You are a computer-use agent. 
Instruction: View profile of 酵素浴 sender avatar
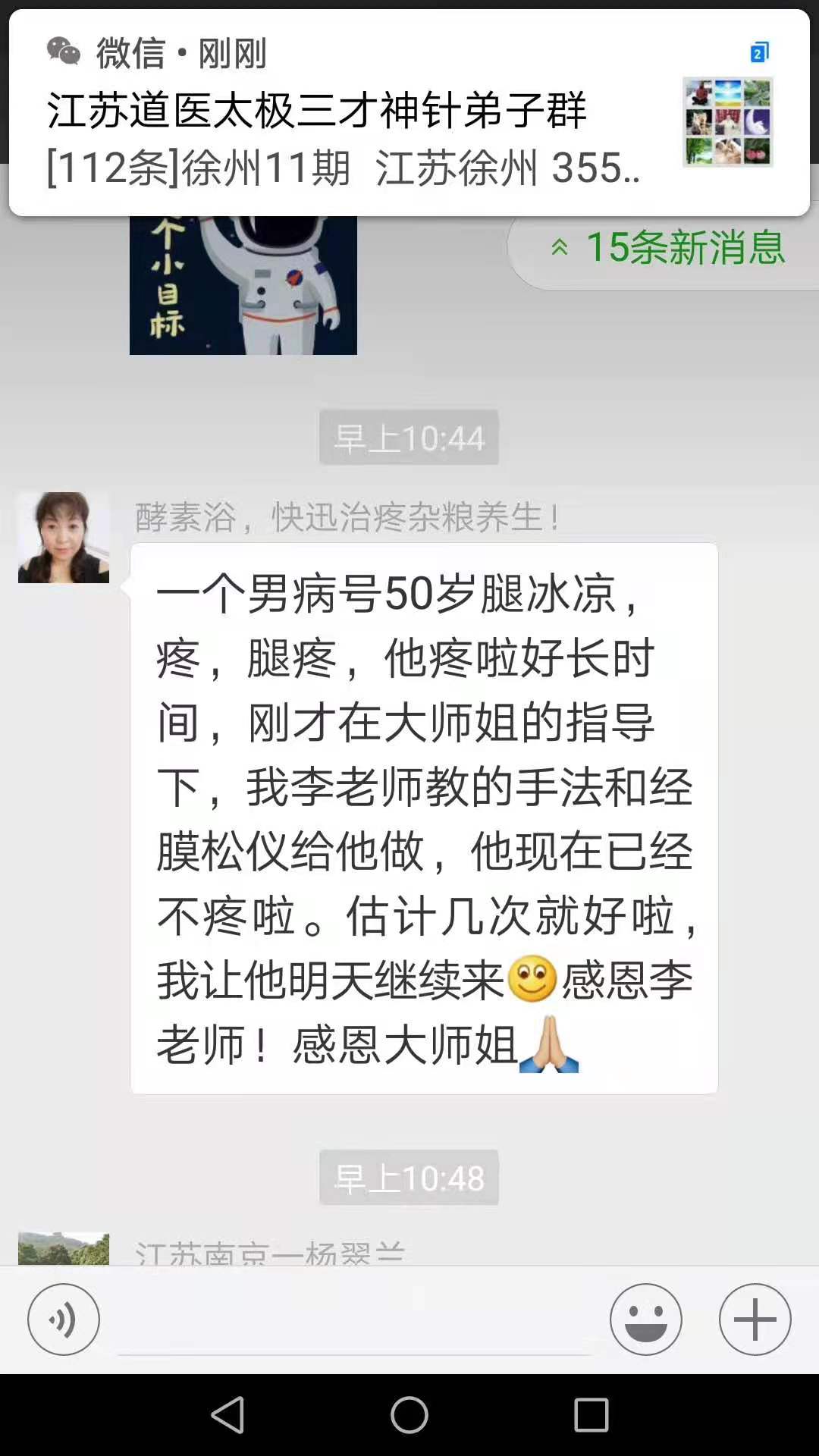coord(64,538)
